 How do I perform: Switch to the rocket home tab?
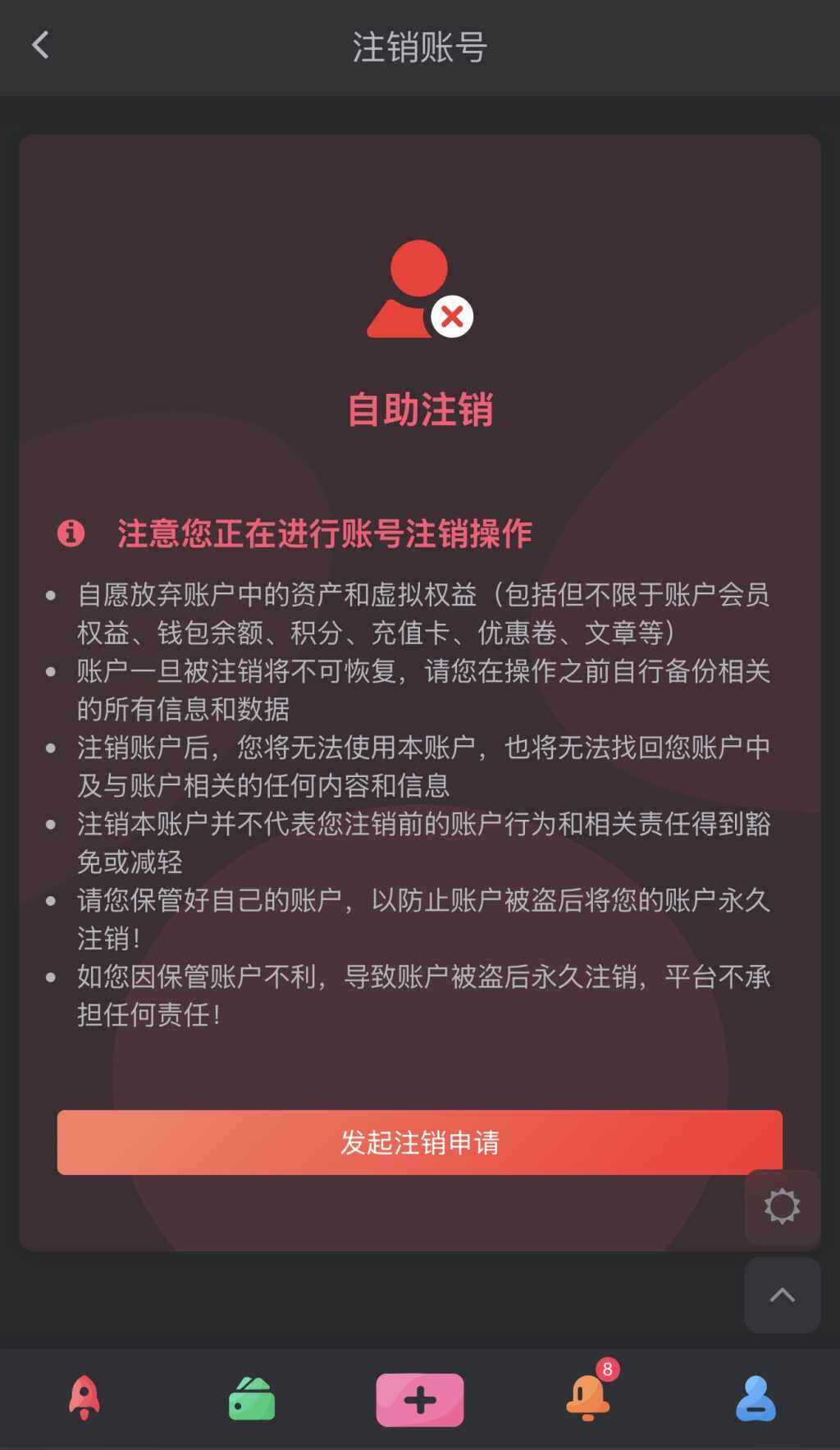point(84,1398)
